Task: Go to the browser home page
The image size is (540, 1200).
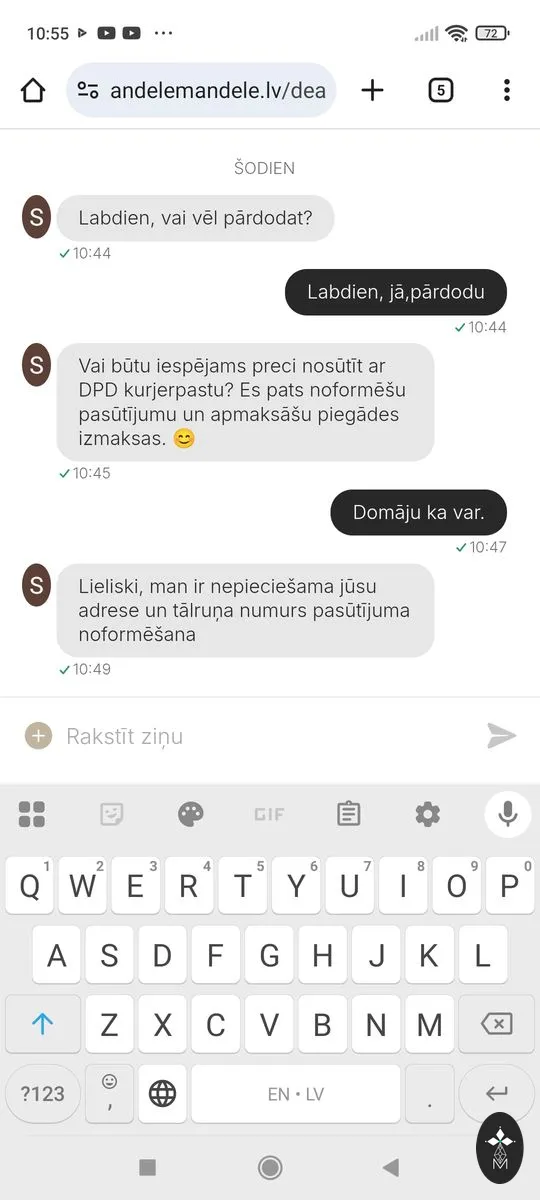Action: pos(33,90)
